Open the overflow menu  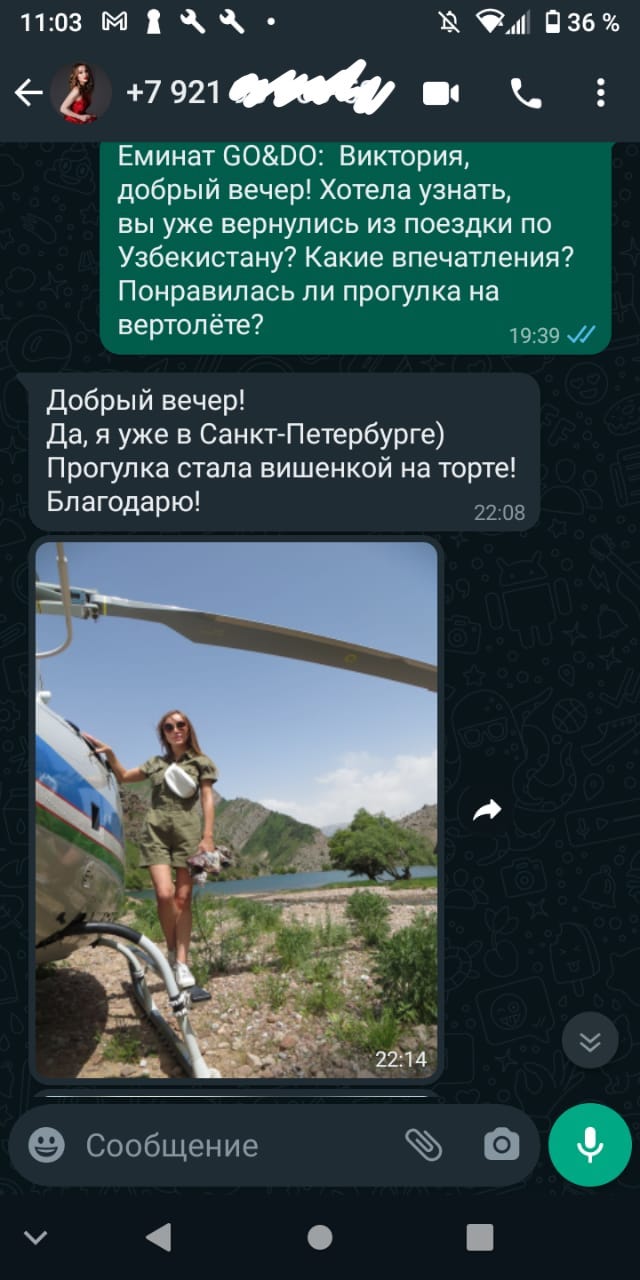pos(600,94)
